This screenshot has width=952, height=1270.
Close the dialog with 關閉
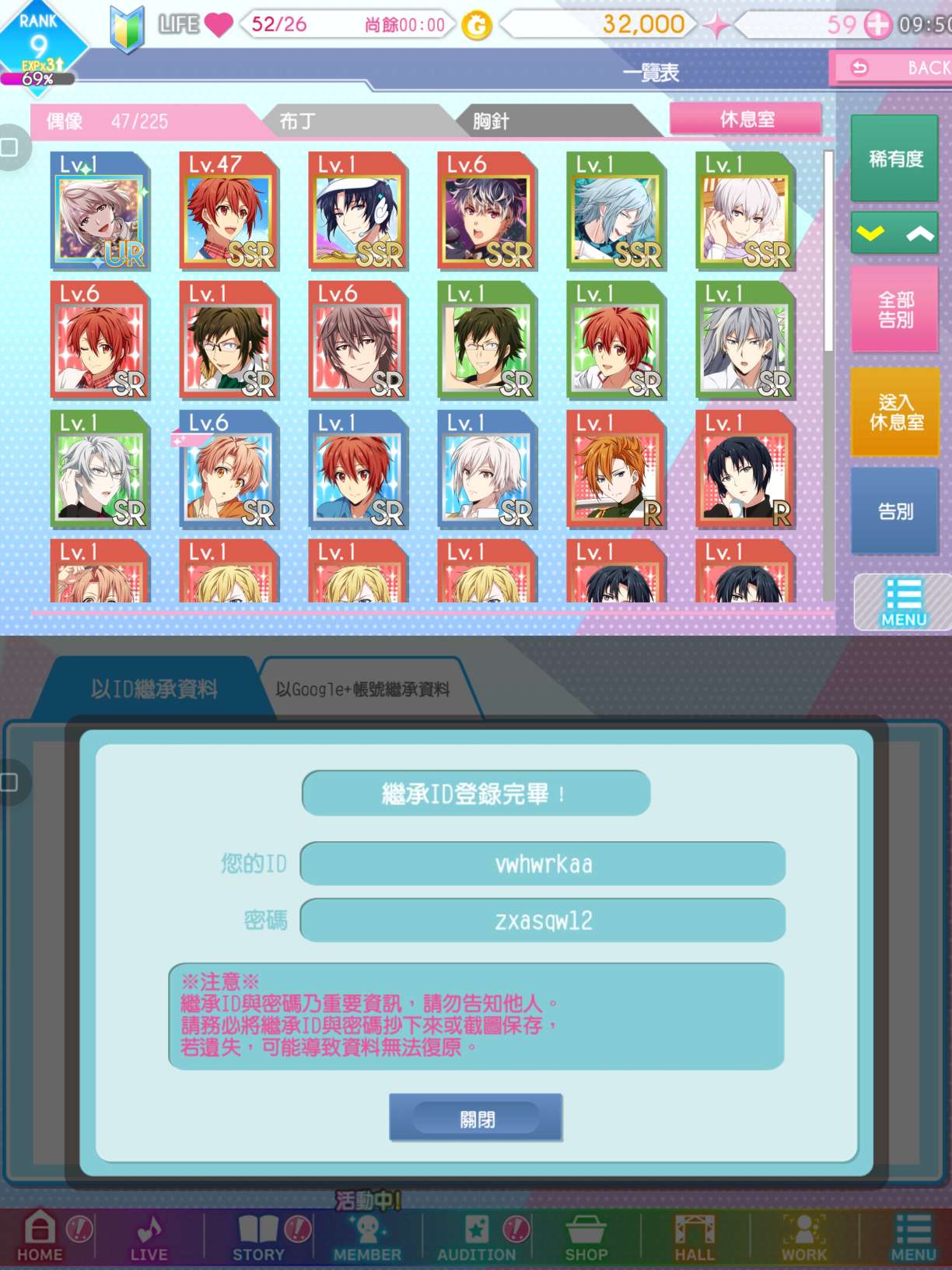476,1118
